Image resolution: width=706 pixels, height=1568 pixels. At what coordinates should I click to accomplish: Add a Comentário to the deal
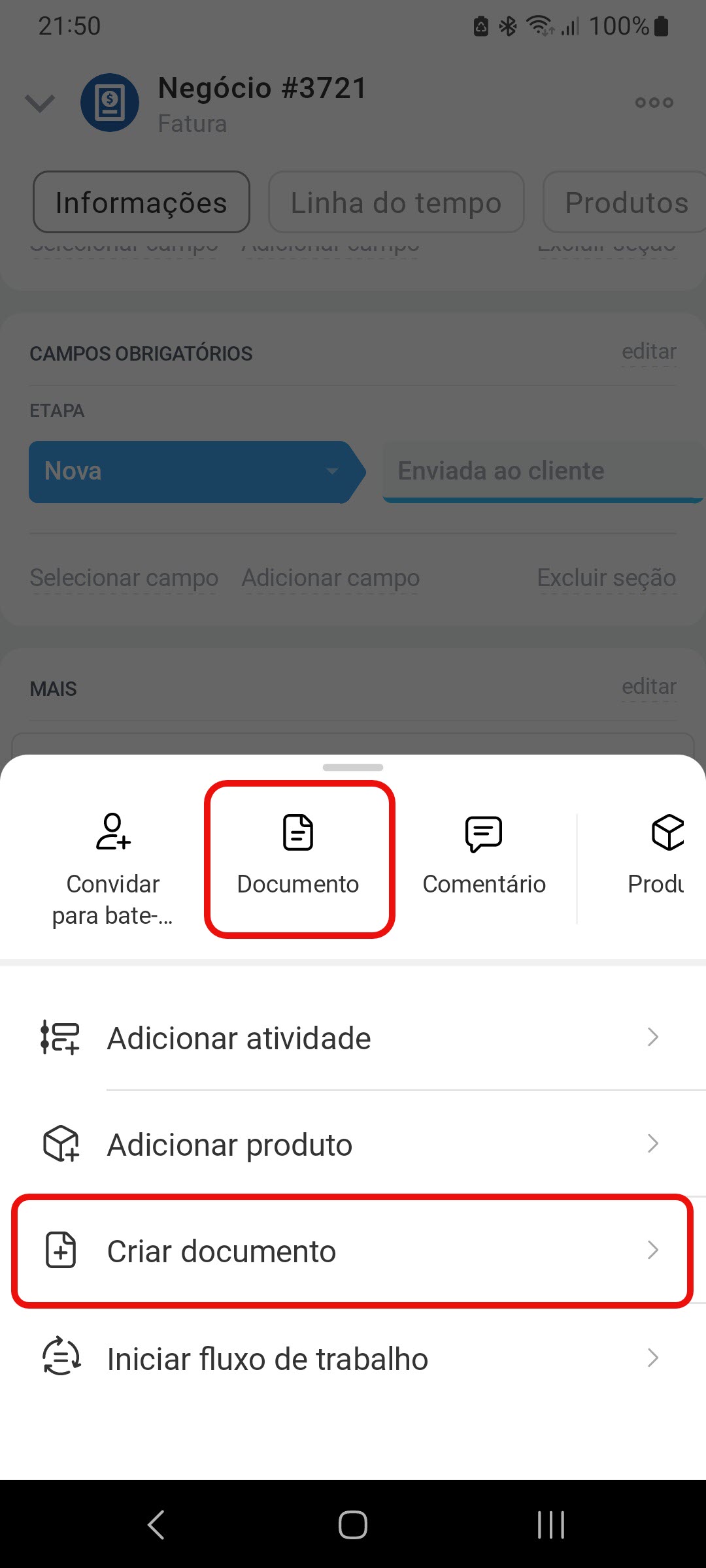point(484,857)
